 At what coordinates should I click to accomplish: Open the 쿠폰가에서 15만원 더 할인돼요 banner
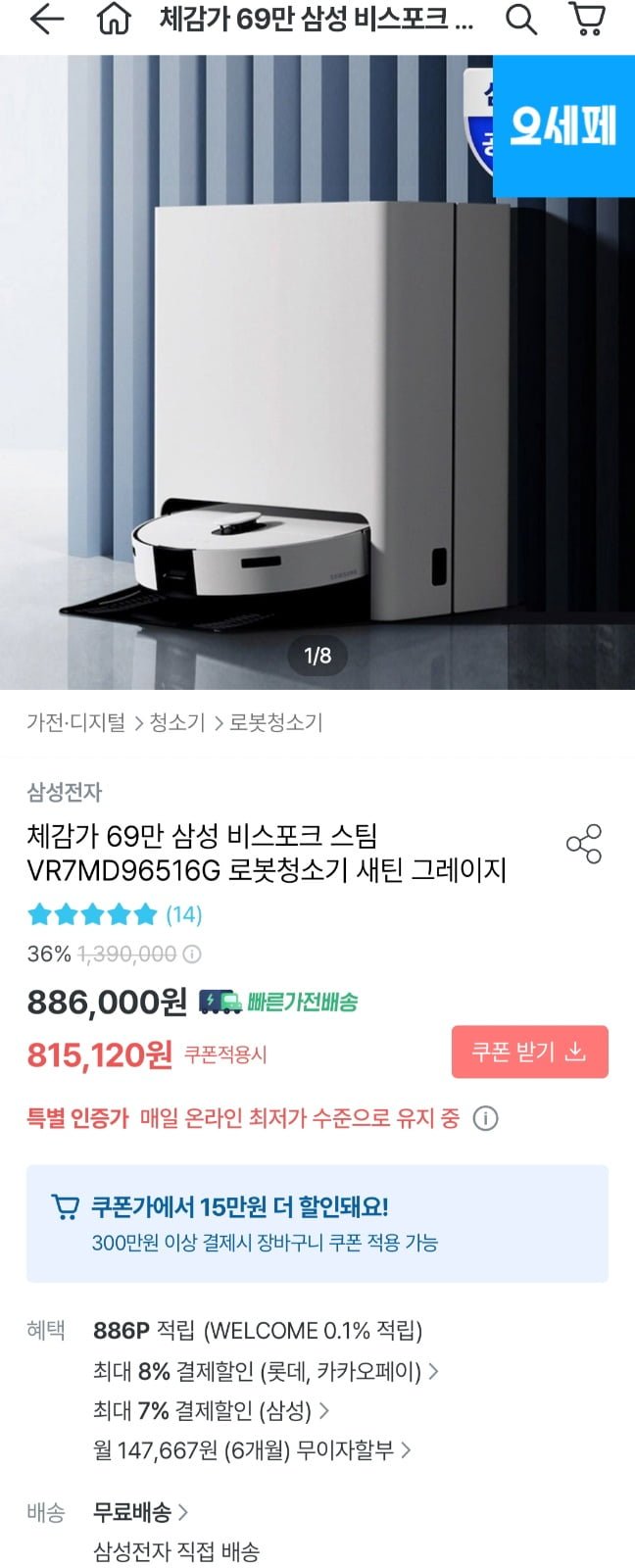(317, 1223)
